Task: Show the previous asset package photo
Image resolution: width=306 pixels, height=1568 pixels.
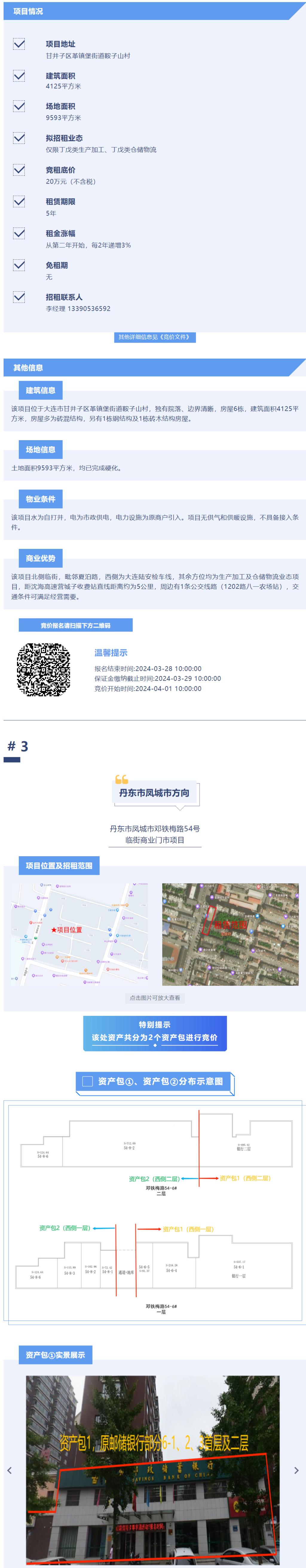Action: click(9, 1470)
